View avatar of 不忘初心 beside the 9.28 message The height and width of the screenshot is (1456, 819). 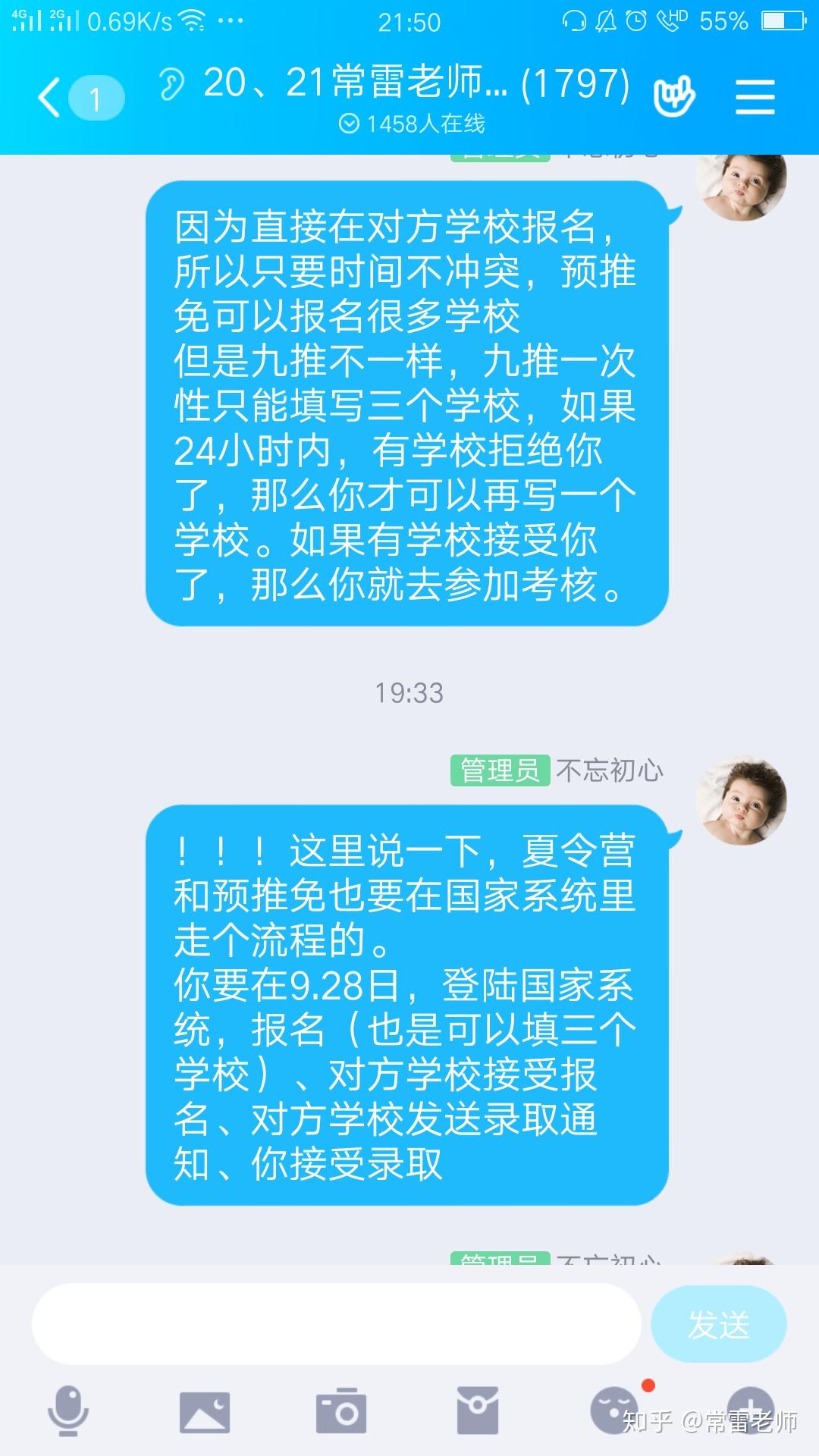click(741, 799)
